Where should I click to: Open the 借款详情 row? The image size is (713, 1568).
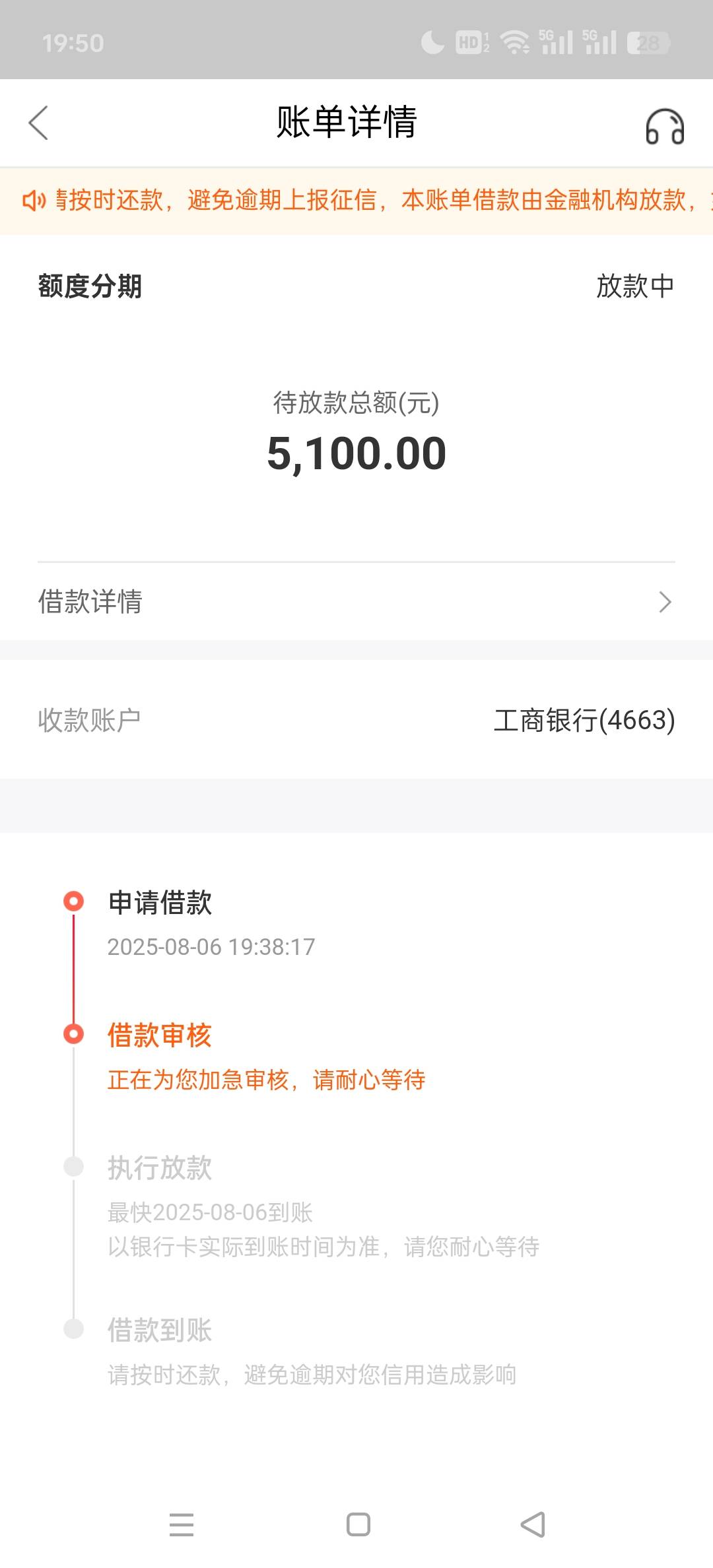pos(356,601)
